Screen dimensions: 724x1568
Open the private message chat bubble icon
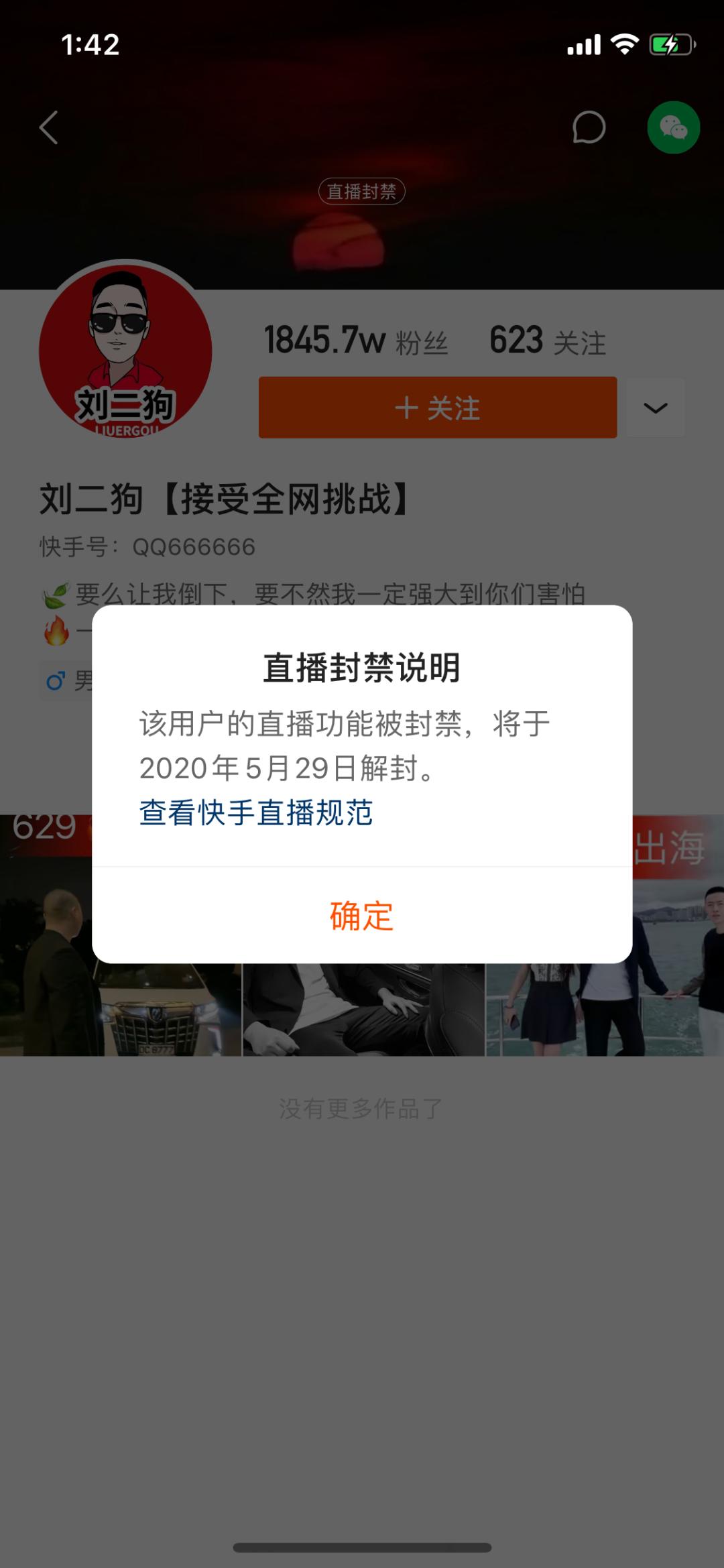(x=589, y=128)
